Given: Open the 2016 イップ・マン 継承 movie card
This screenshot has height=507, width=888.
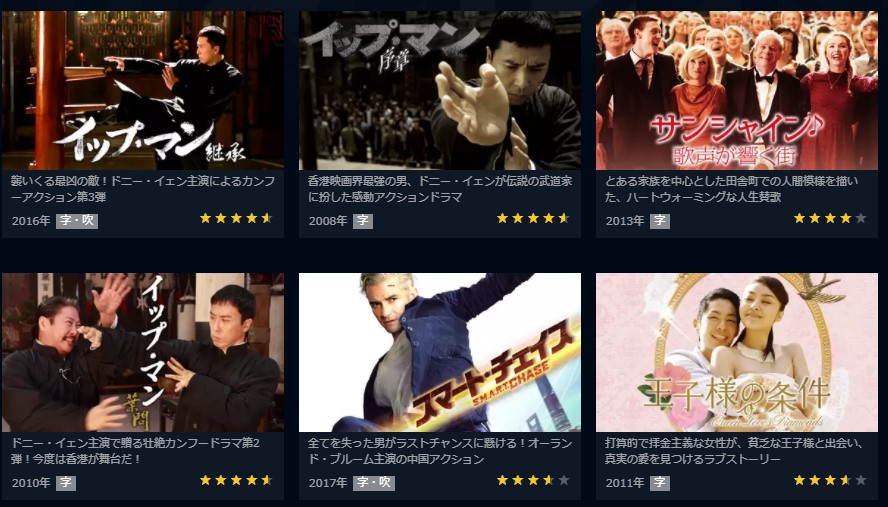Looking at the screenshot, I should tap(142, 90).
